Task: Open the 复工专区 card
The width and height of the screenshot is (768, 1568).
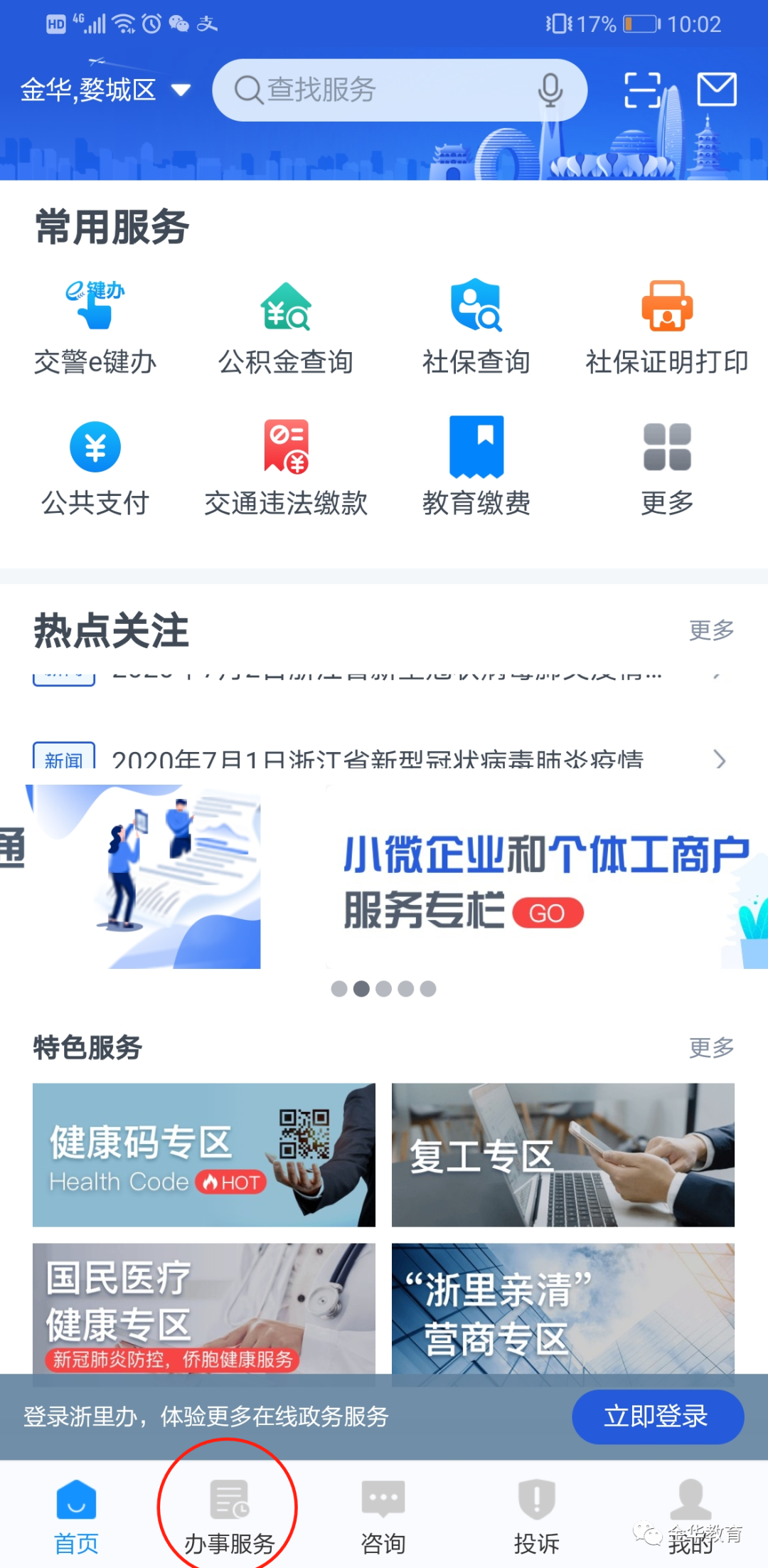Action: click(562, 1155)
